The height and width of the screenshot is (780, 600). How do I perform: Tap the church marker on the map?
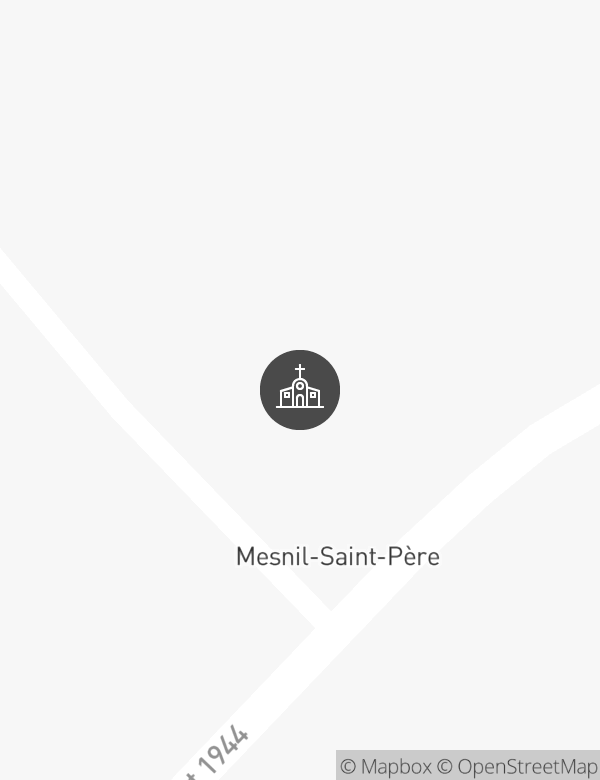(300, 390)
